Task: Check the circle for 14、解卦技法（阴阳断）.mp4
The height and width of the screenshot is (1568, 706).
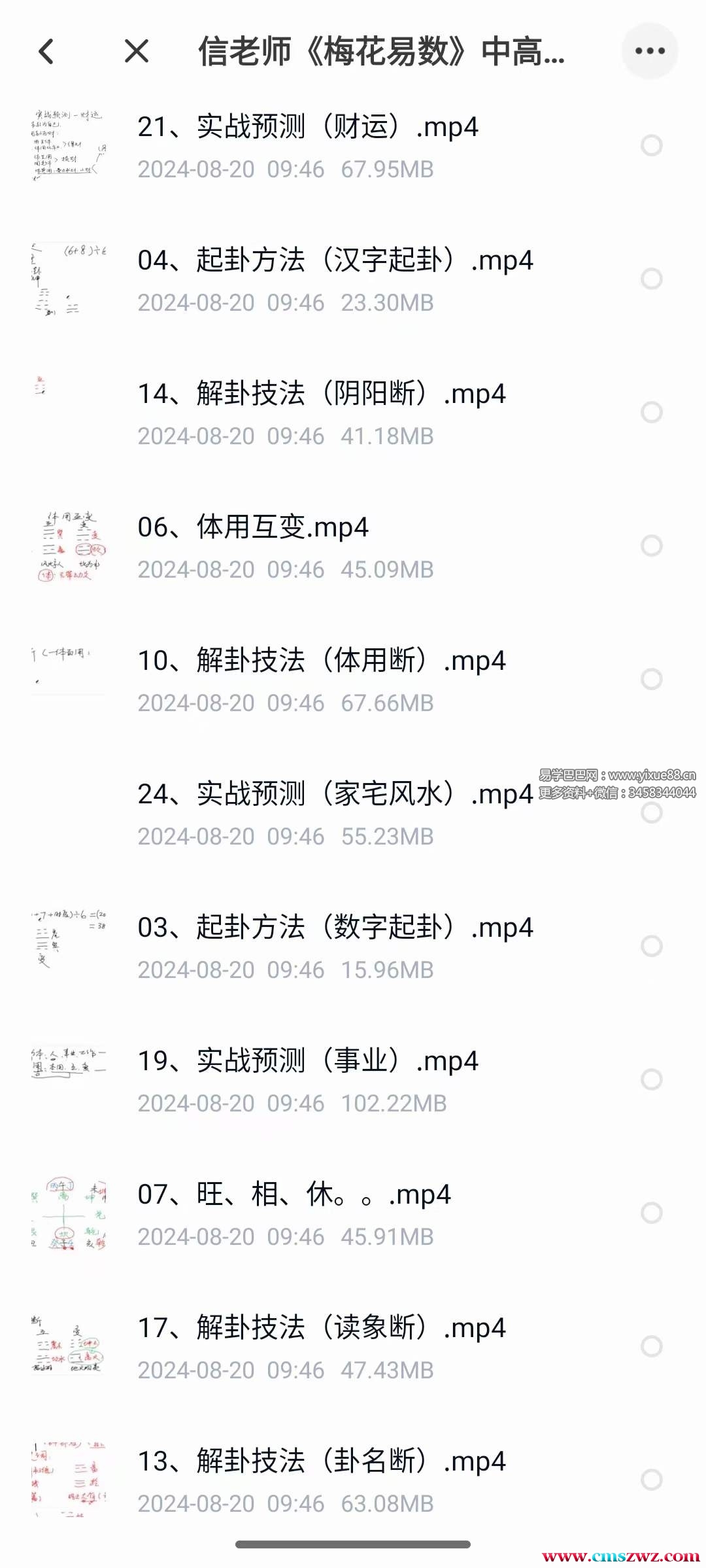Action: tap(652, 412)
